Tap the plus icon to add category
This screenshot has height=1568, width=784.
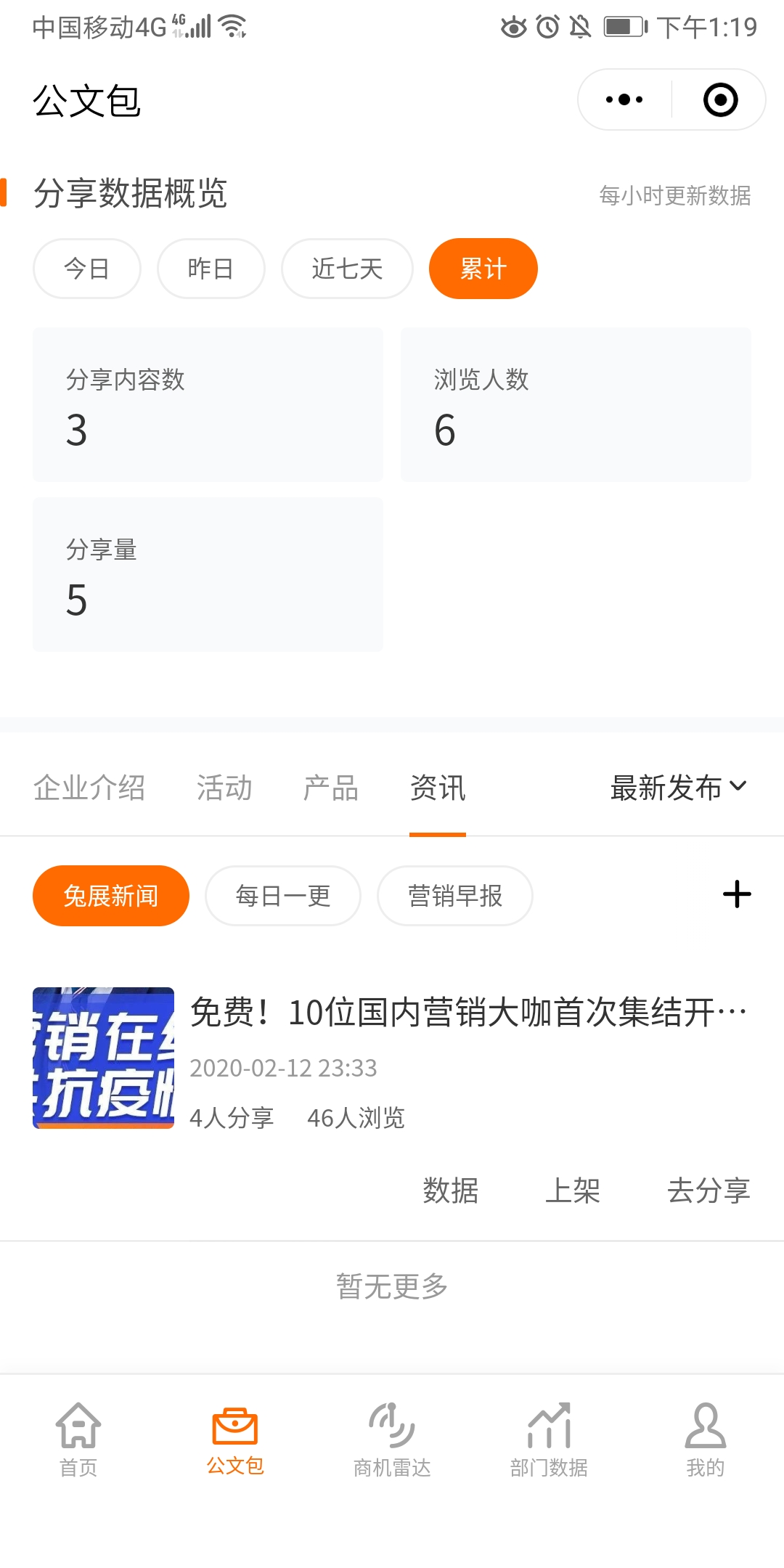click(x=737, y=894)
